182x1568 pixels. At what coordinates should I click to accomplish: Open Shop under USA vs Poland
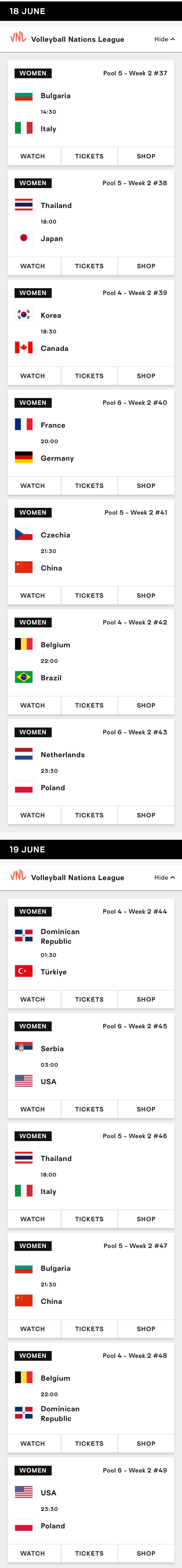pyautogui.click(x=146, y=1553)
